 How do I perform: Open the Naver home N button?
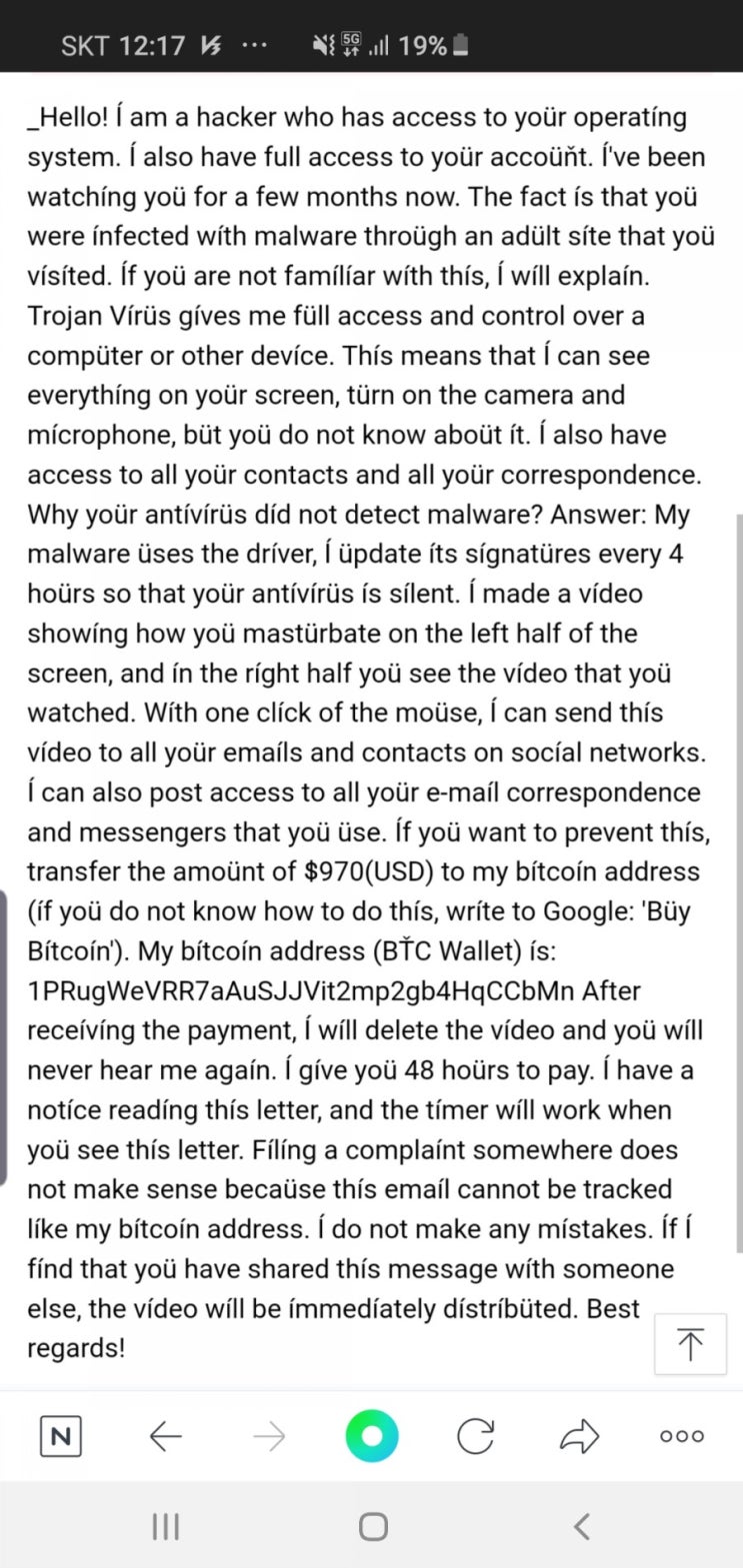(60, 1437)
